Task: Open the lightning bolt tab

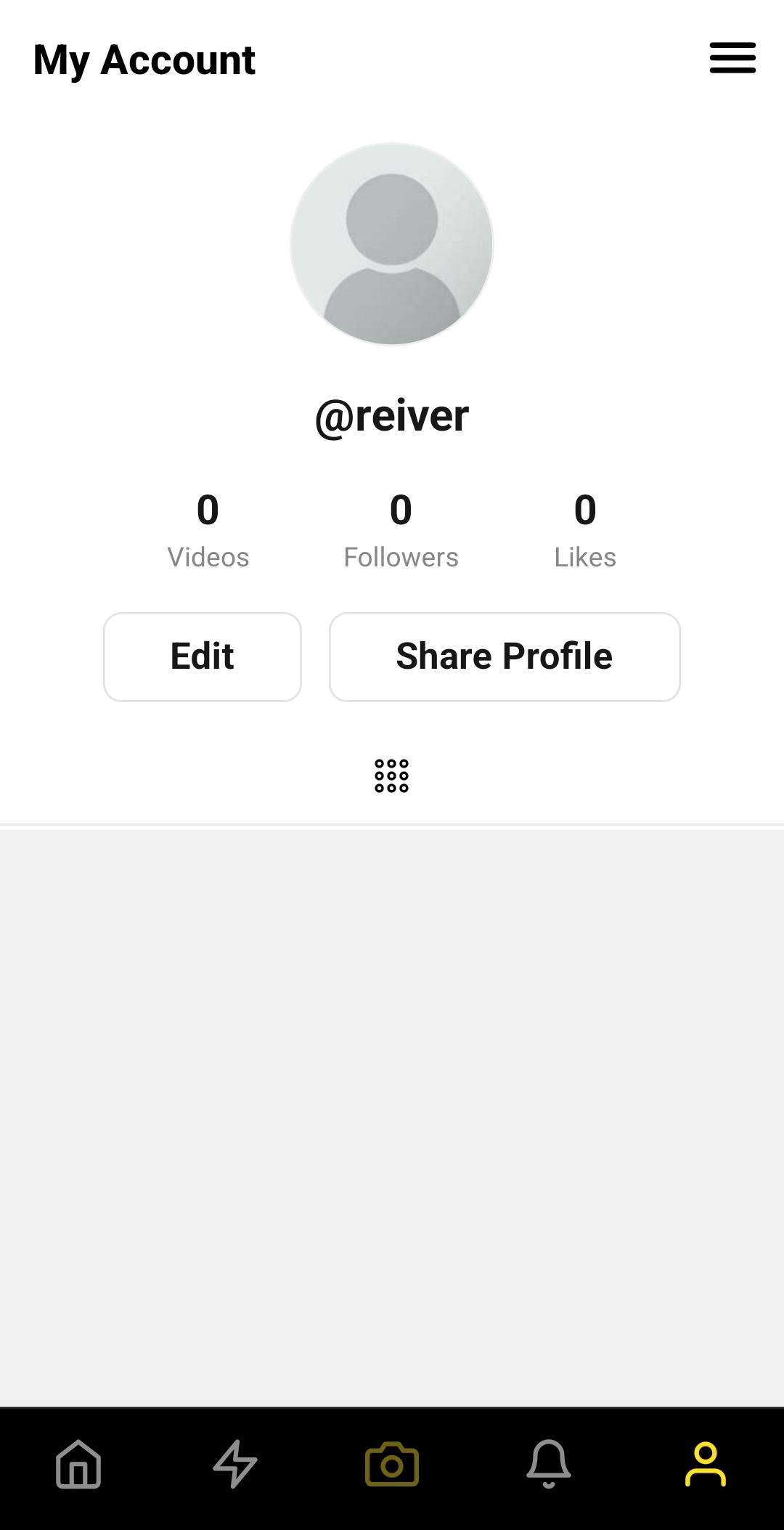Action: pyautogui.click(x=235, y=1464)
